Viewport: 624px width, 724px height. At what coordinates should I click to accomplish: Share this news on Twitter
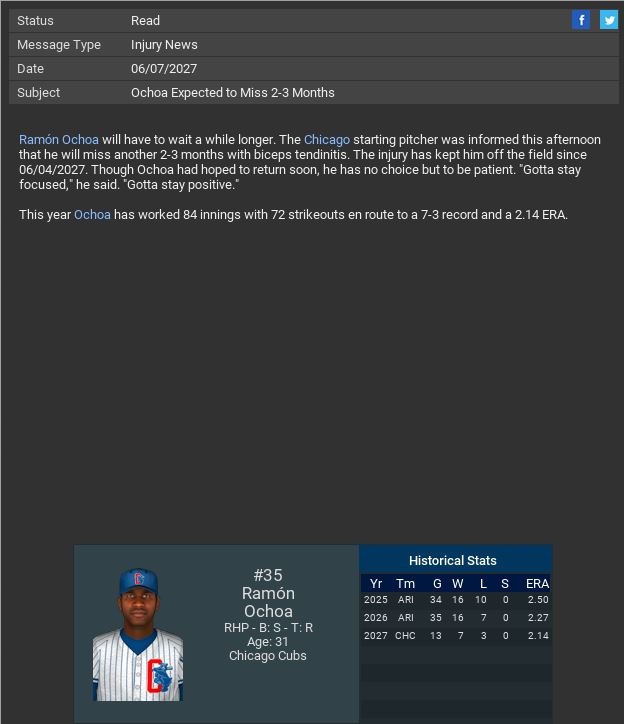608,20
